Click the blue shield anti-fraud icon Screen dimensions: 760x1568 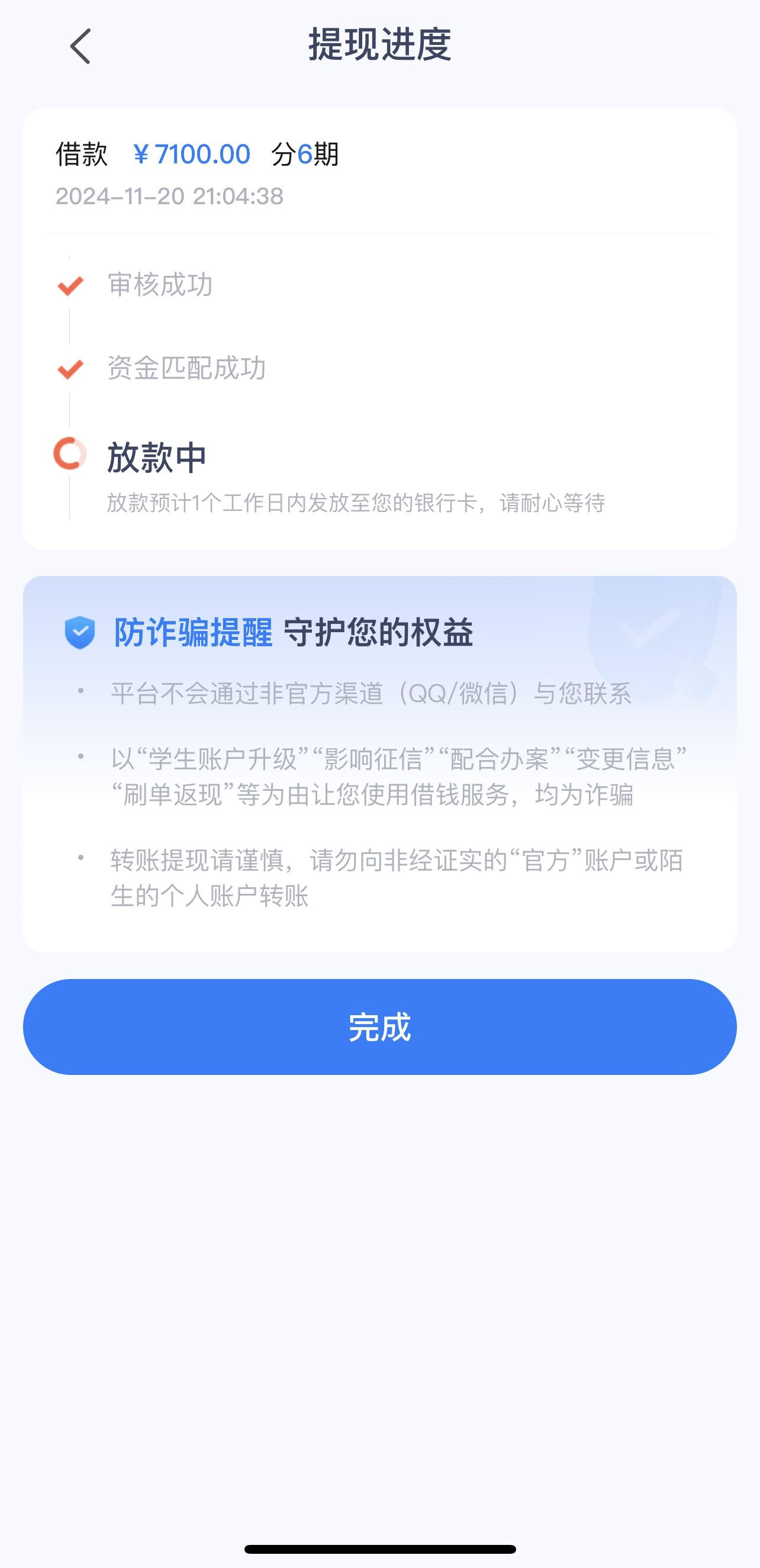coord(81,633)
